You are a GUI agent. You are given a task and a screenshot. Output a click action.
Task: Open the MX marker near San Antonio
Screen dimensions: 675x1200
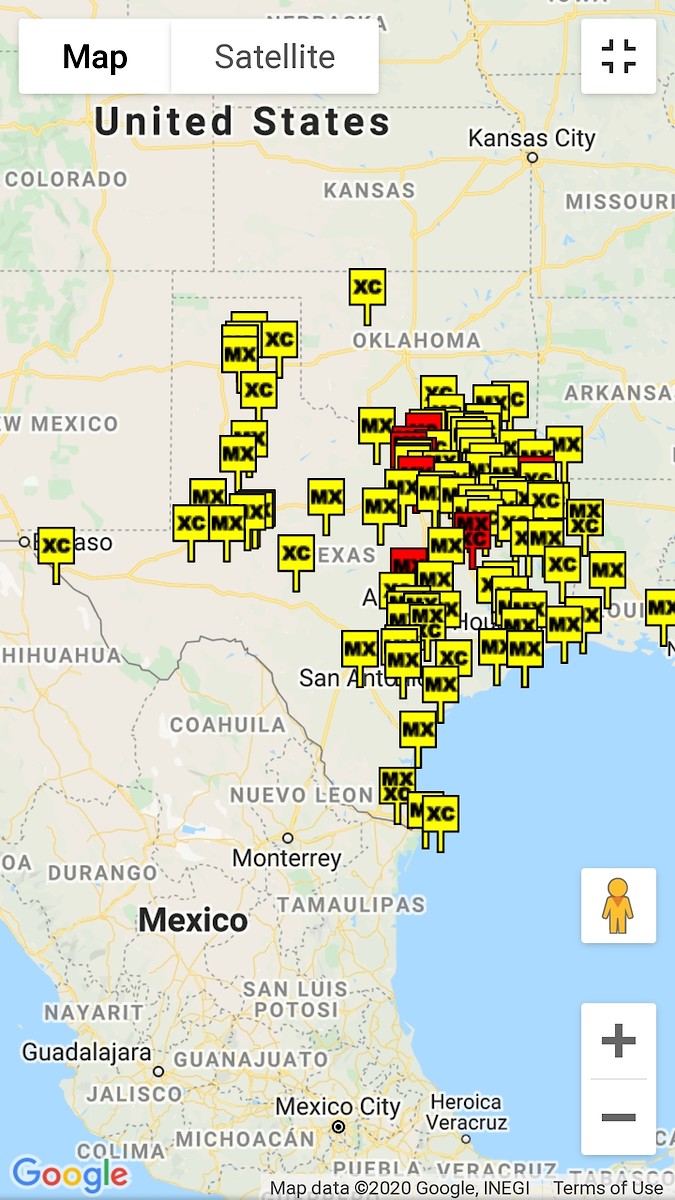point(360,649)
